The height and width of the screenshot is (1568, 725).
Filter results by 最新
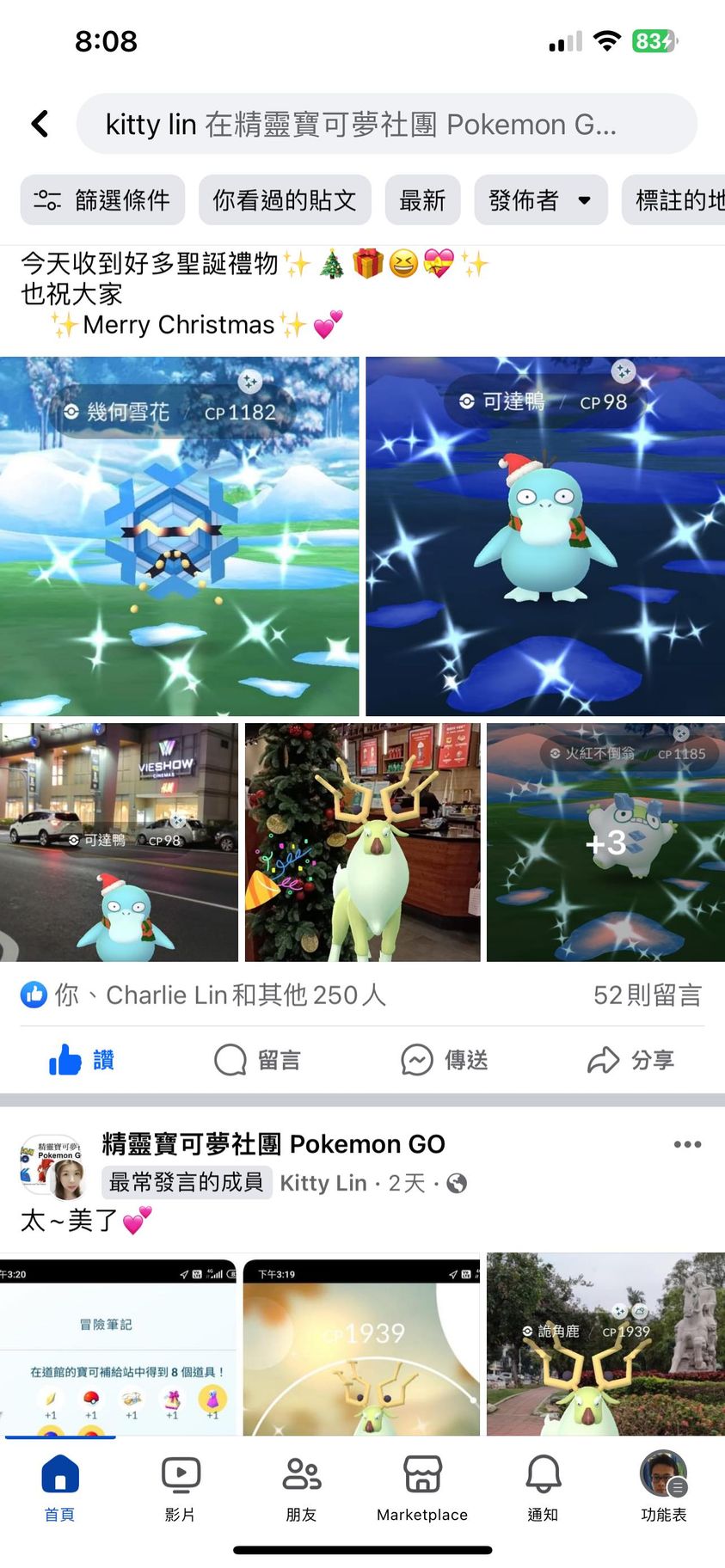tap(422, 200)
